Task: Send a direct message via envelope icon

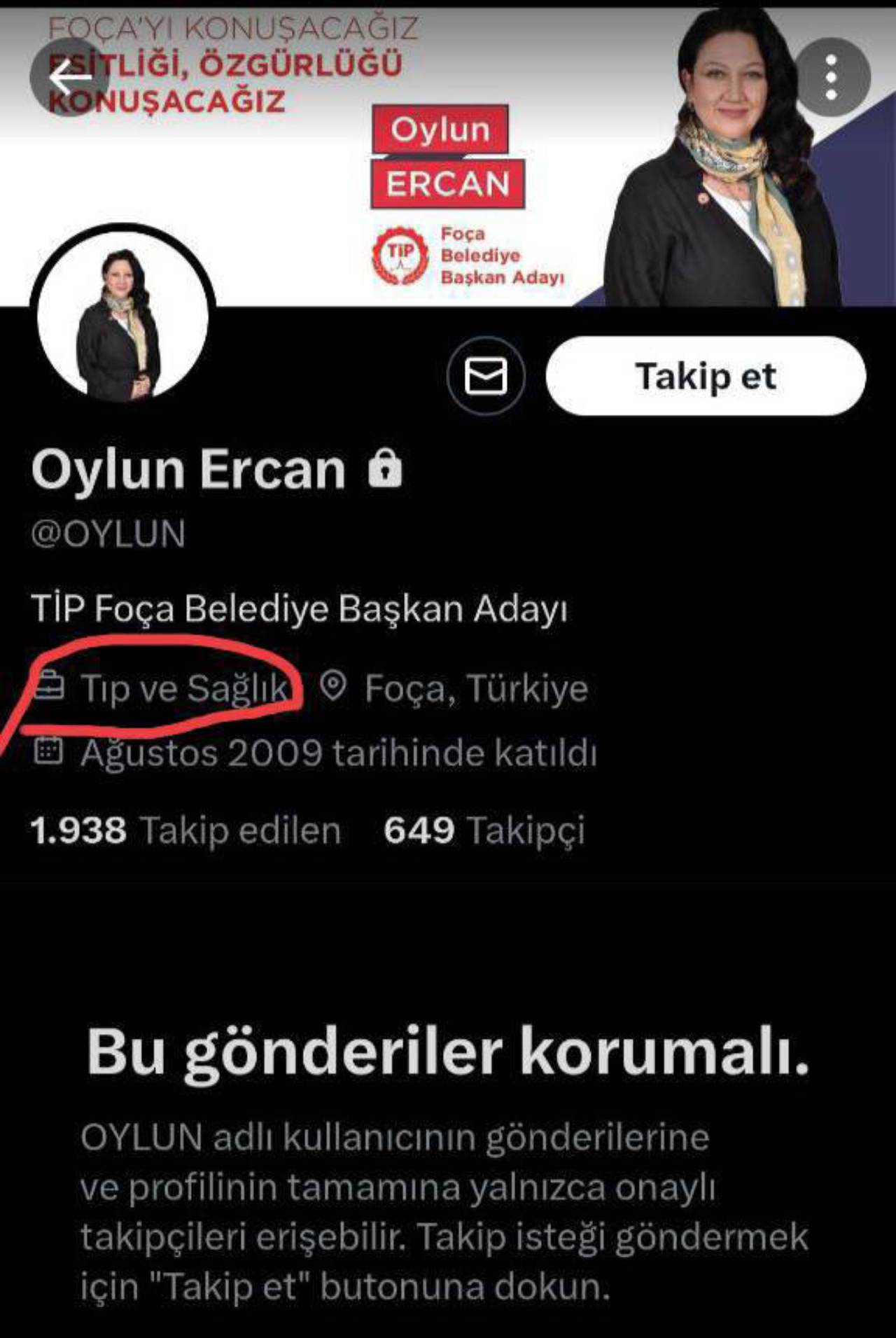Action: tap(486, 376)
